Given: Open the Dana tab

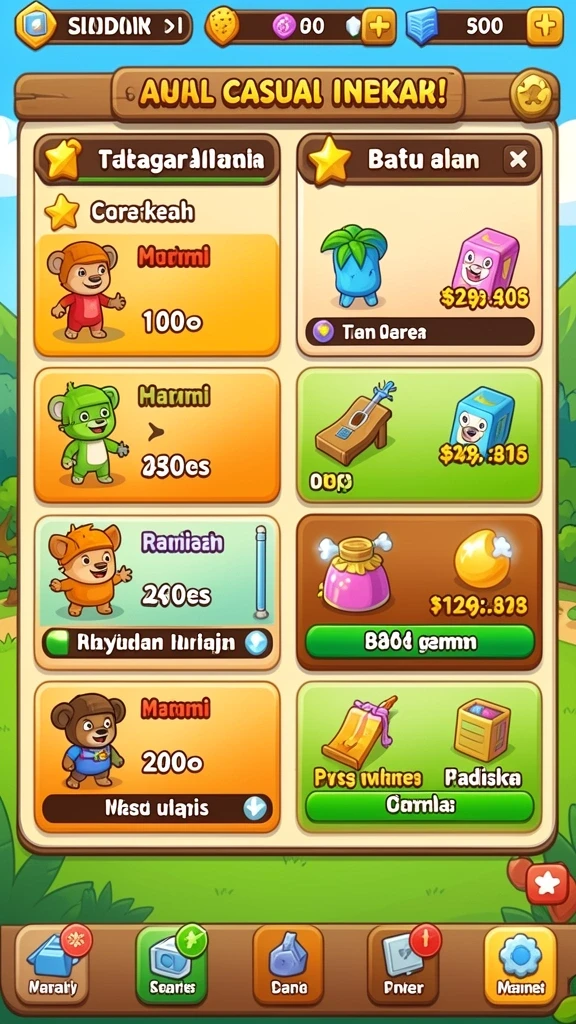Looking at the screenshot, I should click(x=288, y=964).
